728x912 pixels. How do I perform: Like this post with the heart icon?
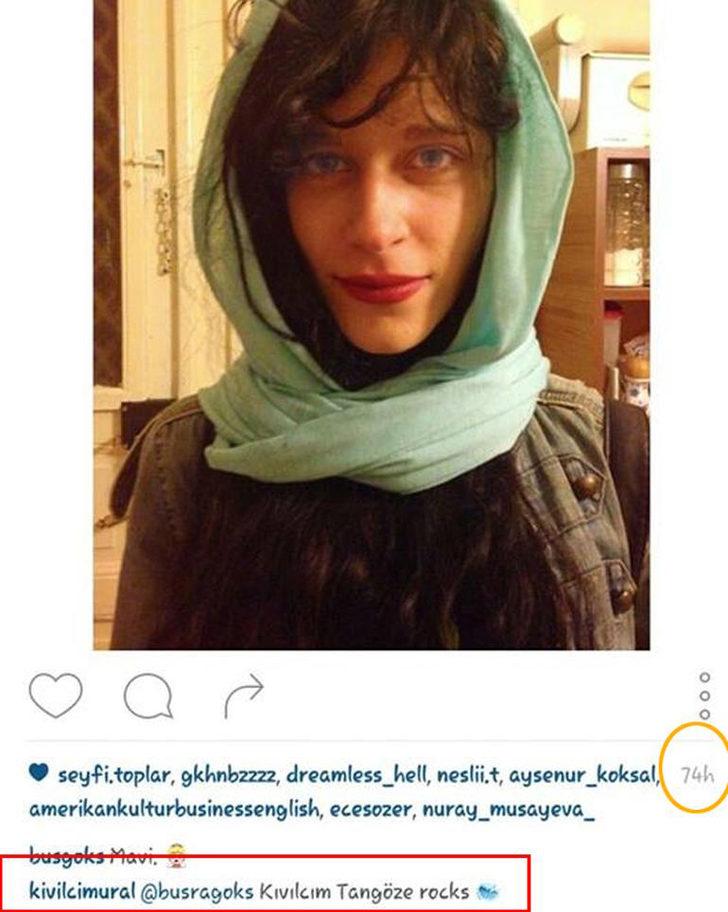point(55,695)
